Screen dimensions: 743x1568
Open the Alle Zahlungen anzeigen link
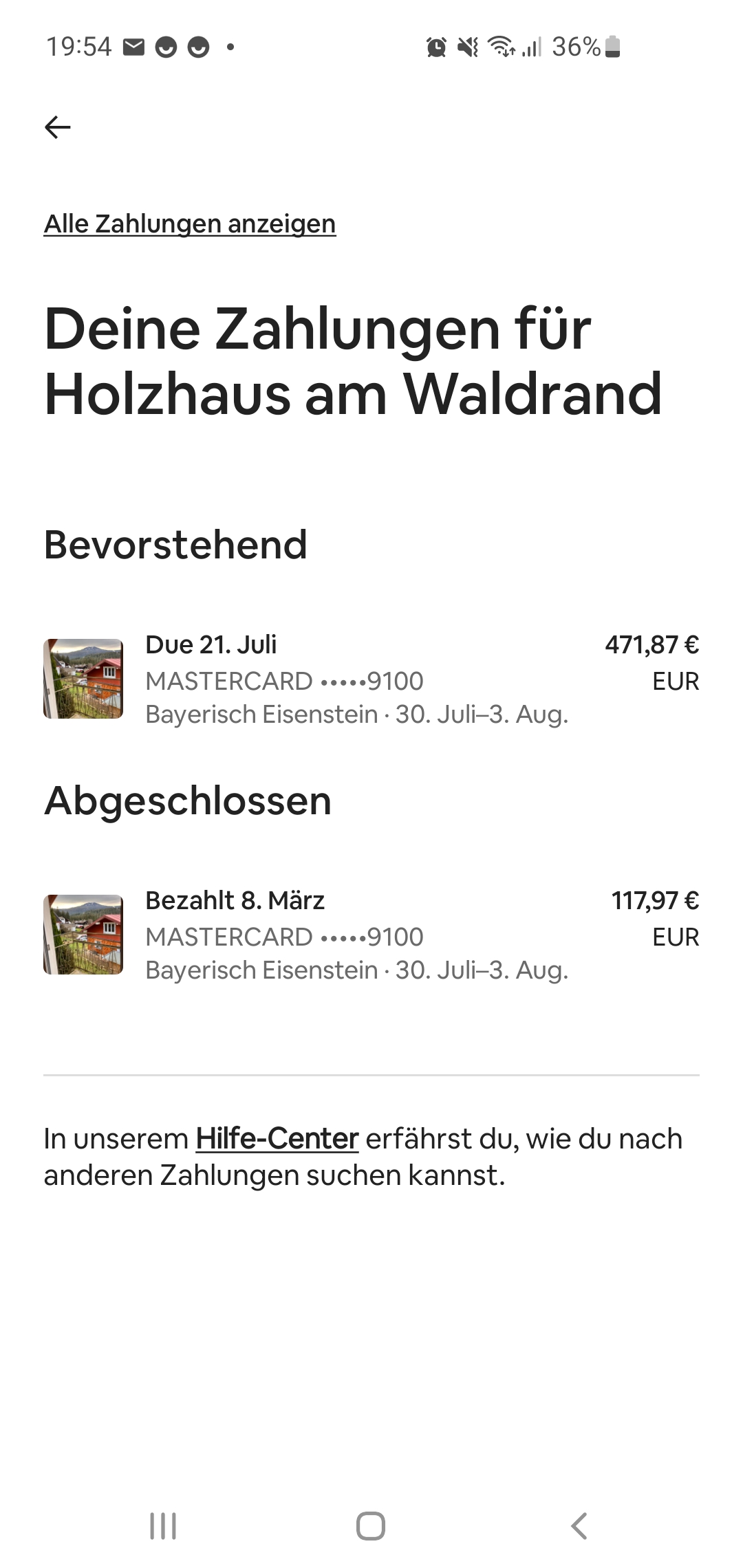[190, 224]
